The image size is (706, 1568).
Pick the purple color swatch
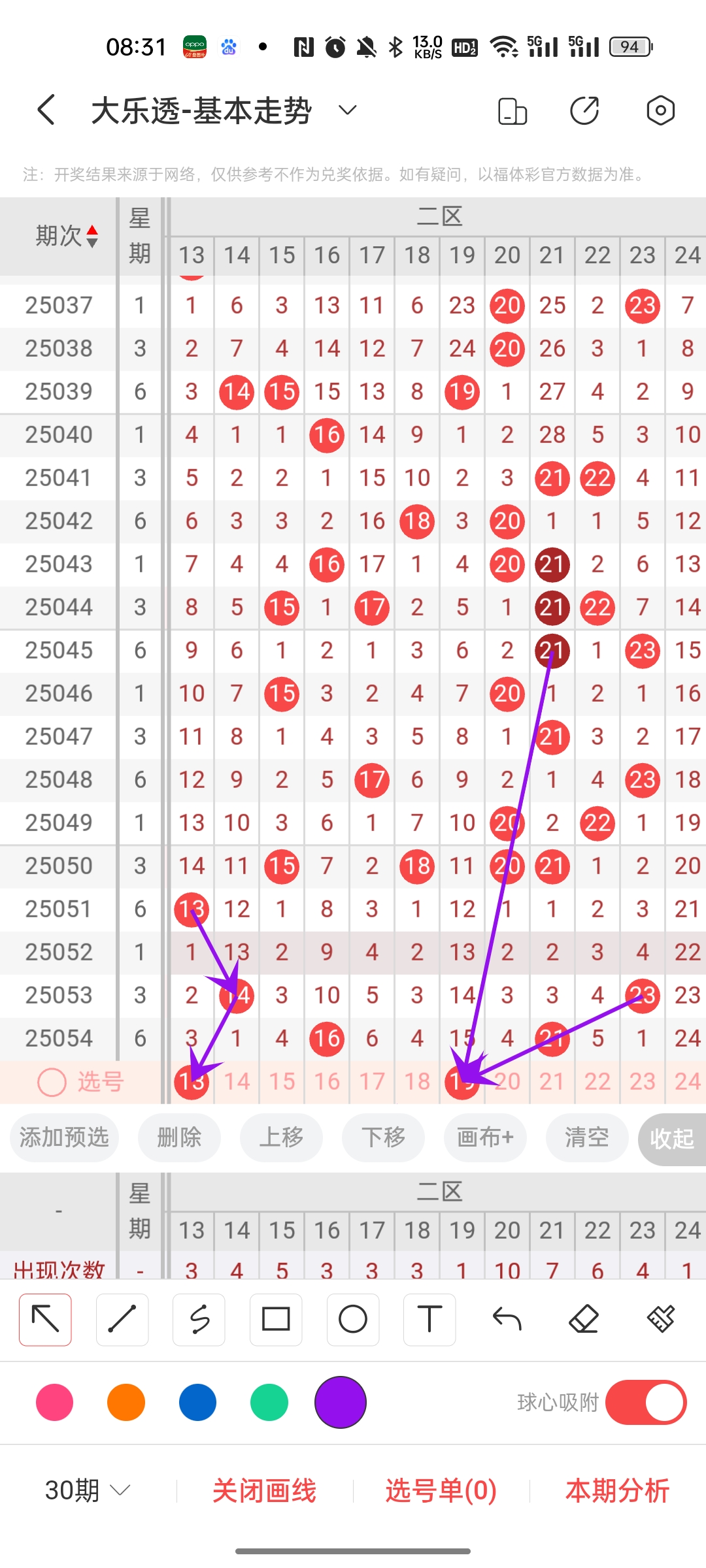pos(340,1402)
